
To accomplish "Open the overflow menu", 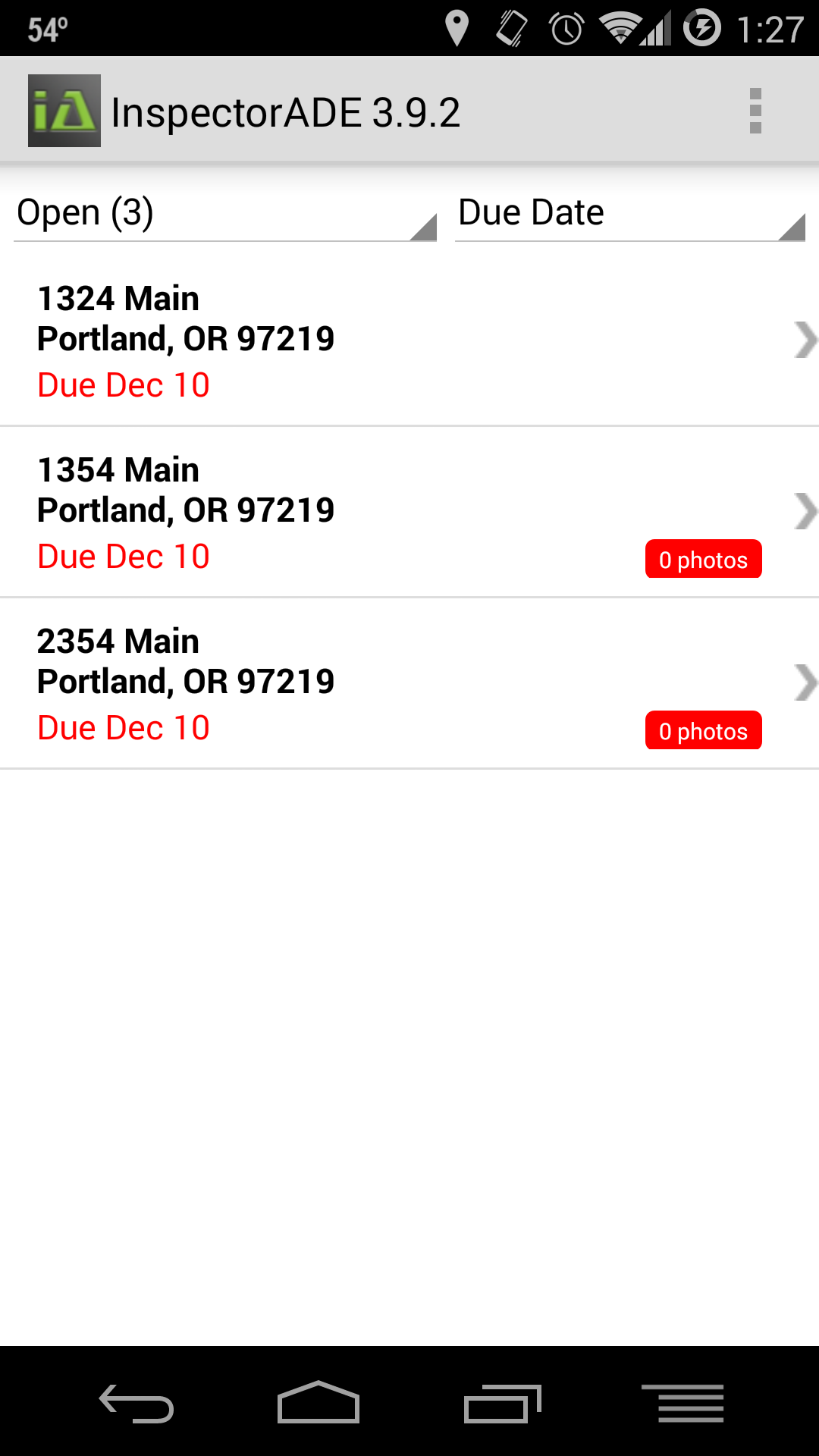I will pos(755,111).
